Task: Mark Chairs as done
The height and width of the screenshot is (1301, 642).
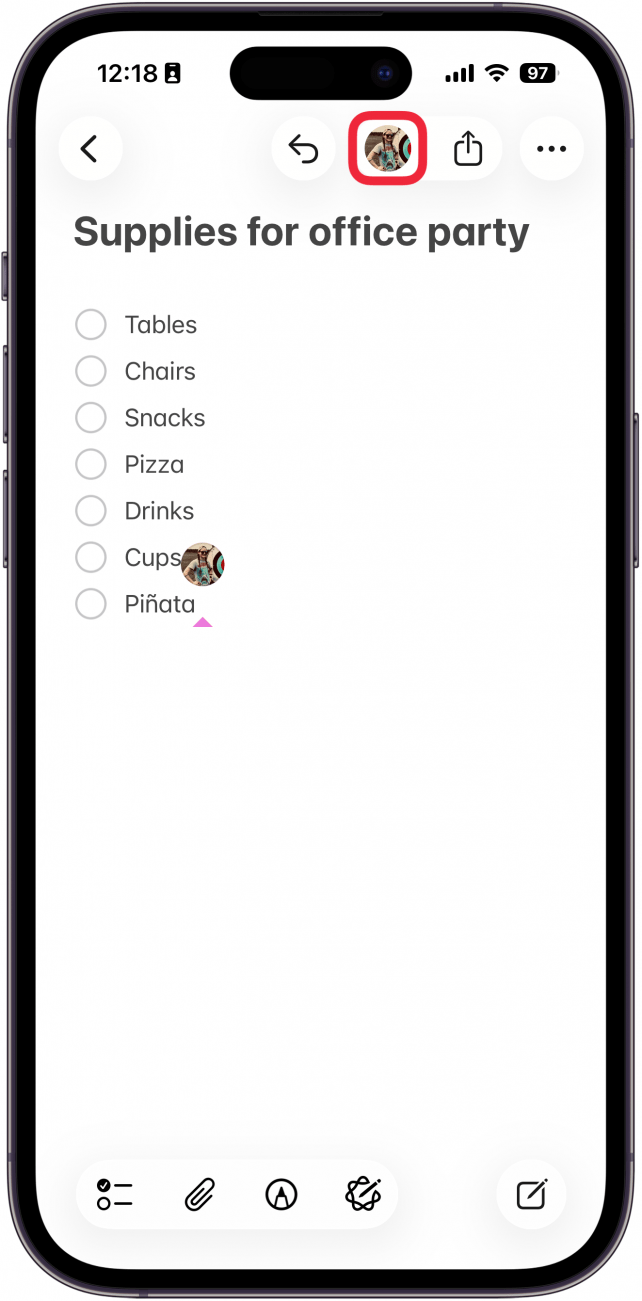Action: [91, 371]
